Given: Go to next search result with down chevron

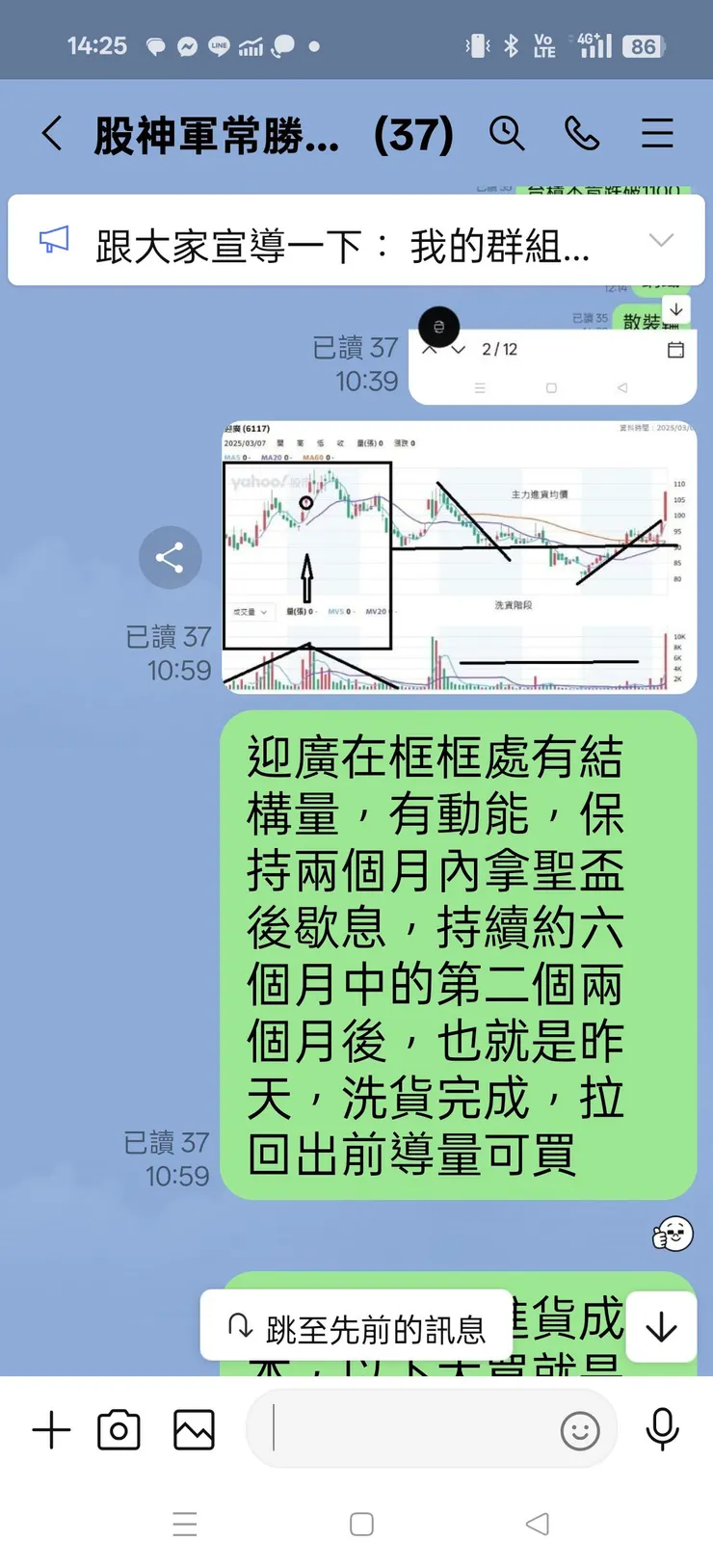Looking at the screenshot, I should [x=460, y=350].
